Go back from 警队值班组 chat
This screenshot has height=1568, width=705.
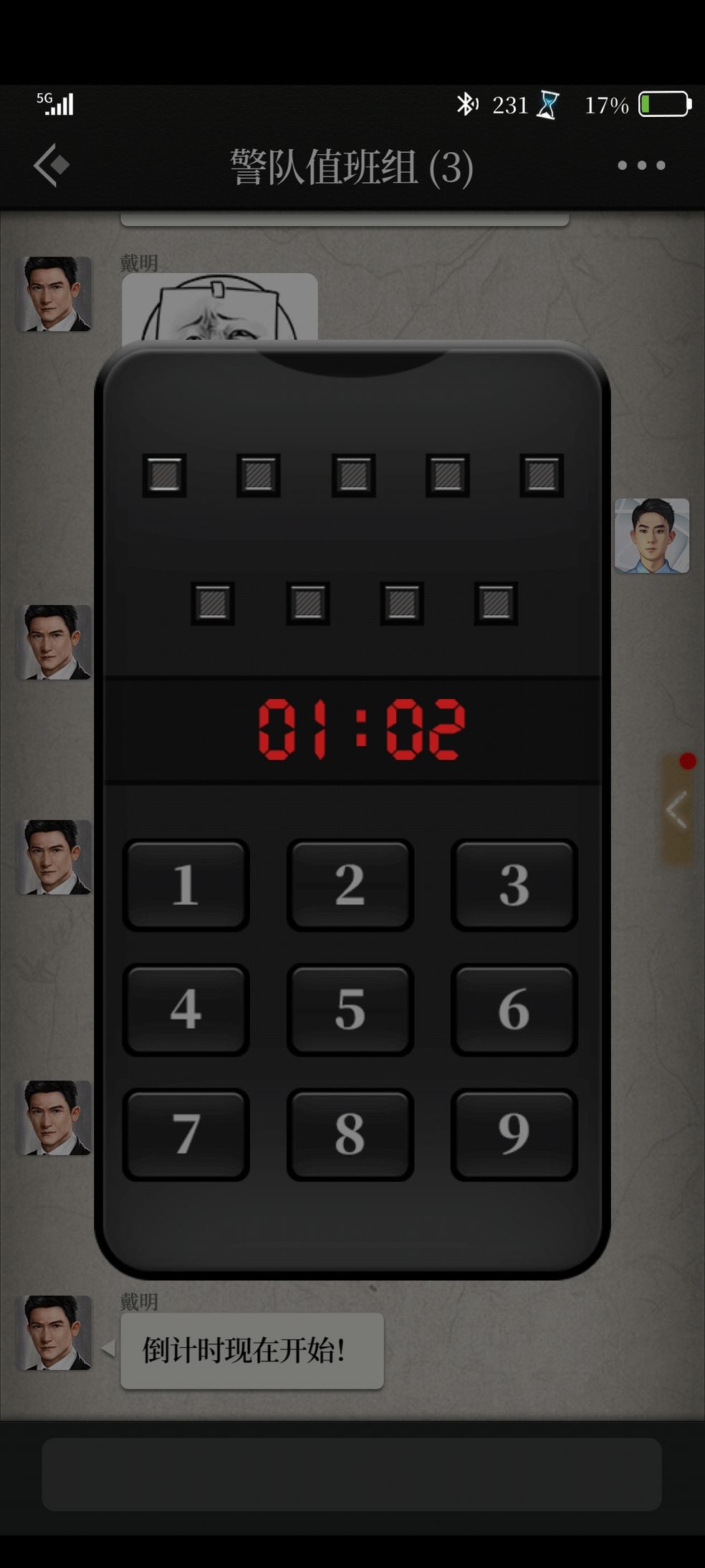[52, 165]
